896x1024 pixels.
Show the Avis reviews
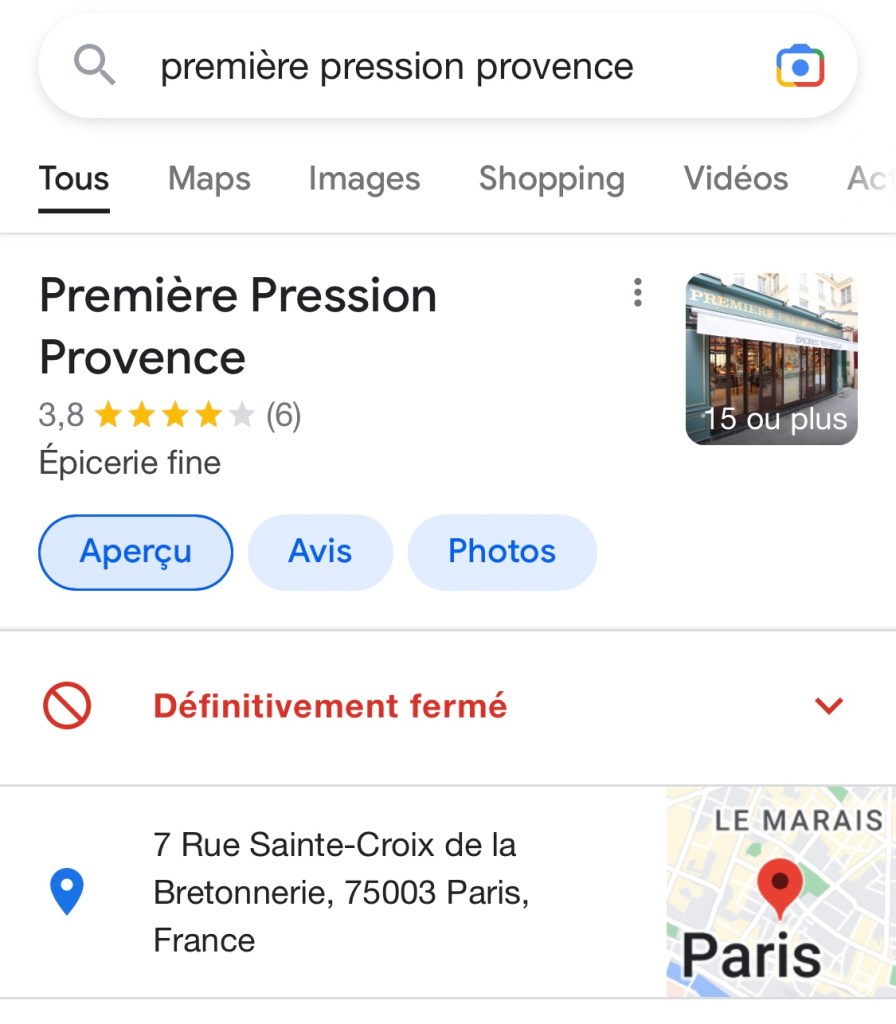coord(320,552)
